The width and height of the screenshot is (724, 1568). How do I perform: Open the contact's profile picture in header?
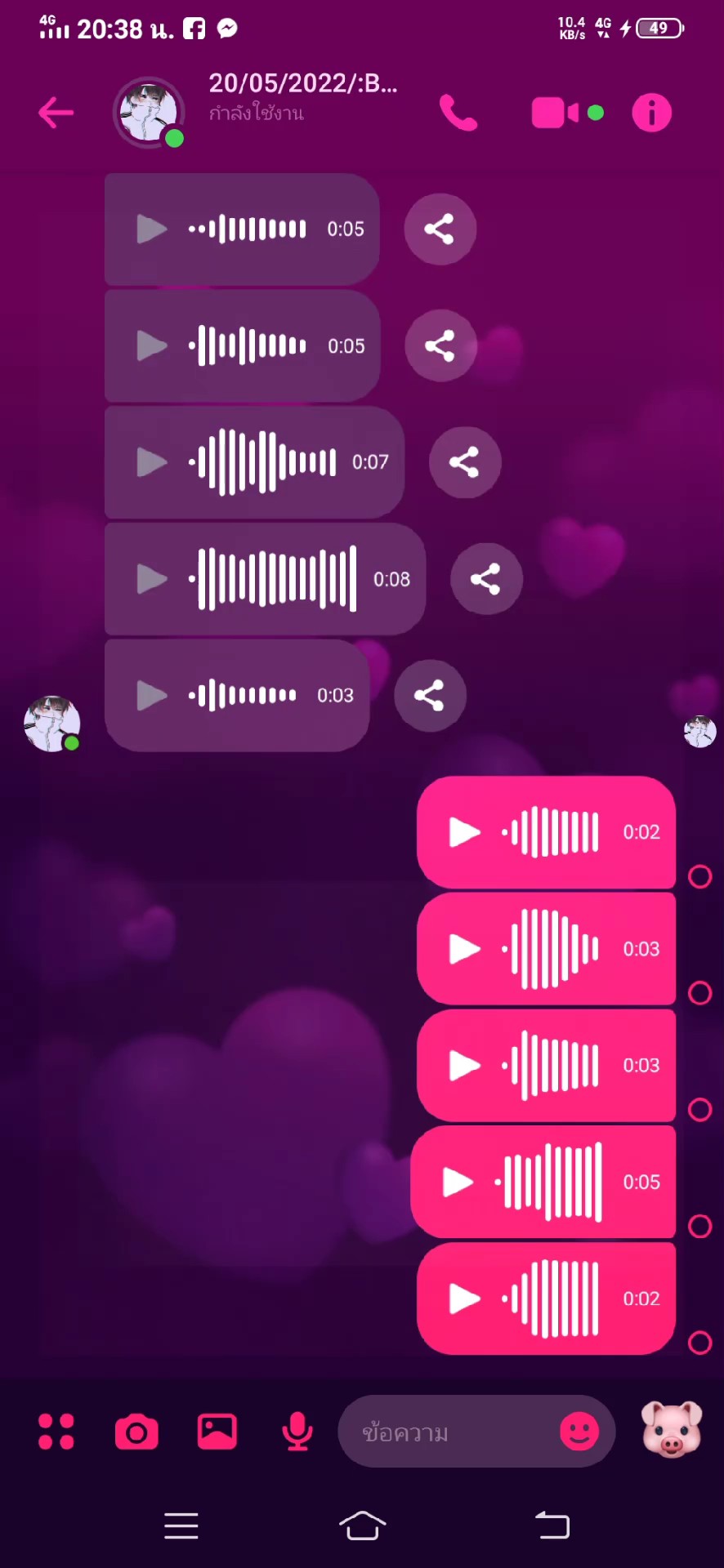tap(149, 113)
